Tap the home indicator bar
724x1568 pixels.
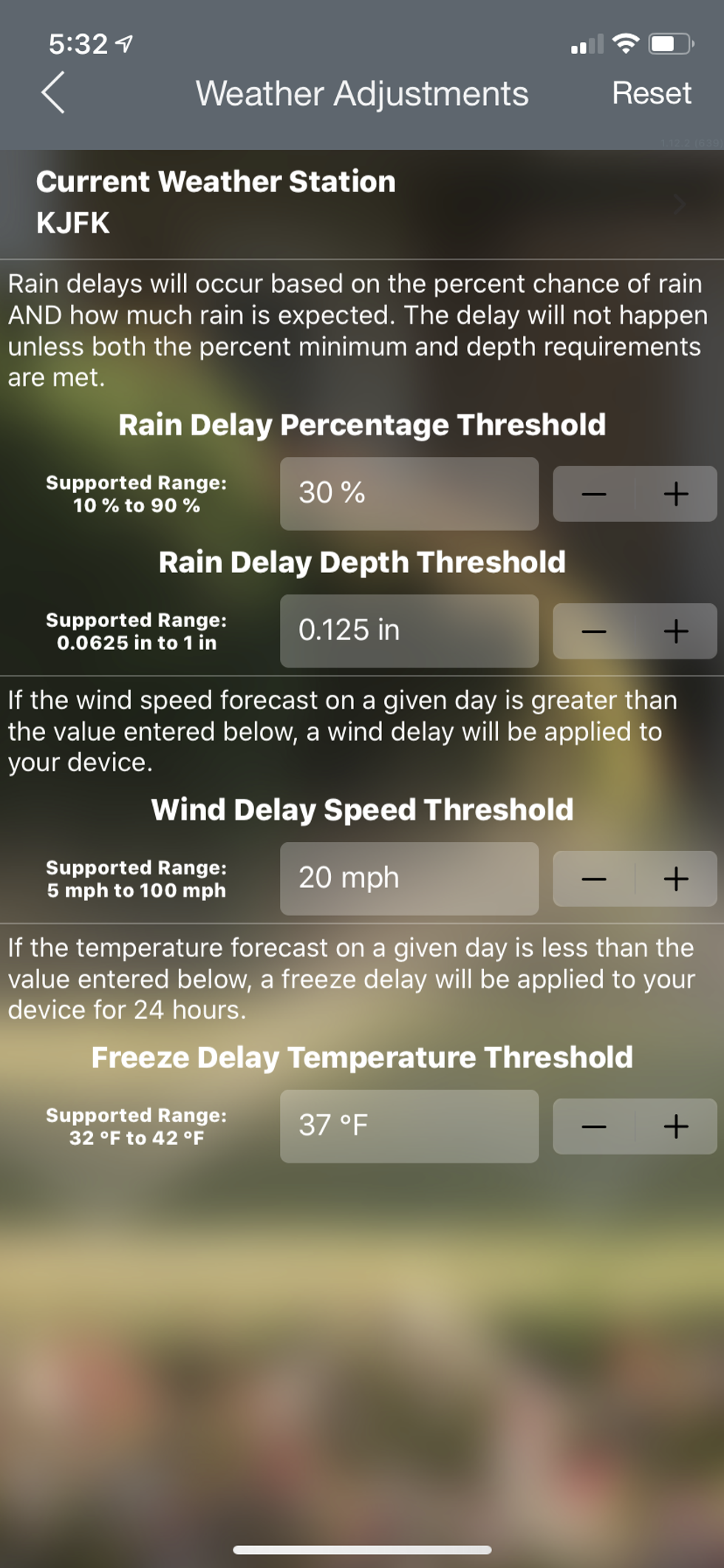[x=362, y=1547]
